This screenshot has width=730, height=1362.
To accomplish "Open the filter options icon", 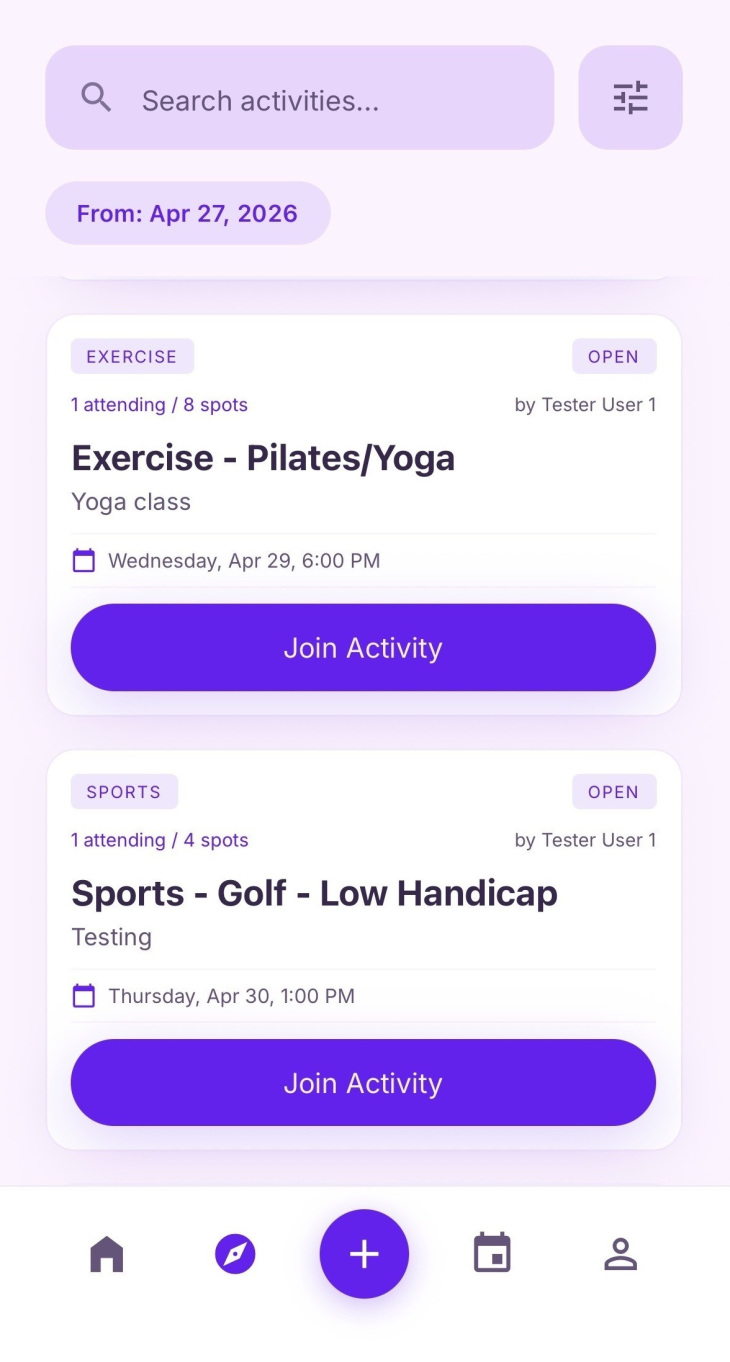I will tap(630, 98).
